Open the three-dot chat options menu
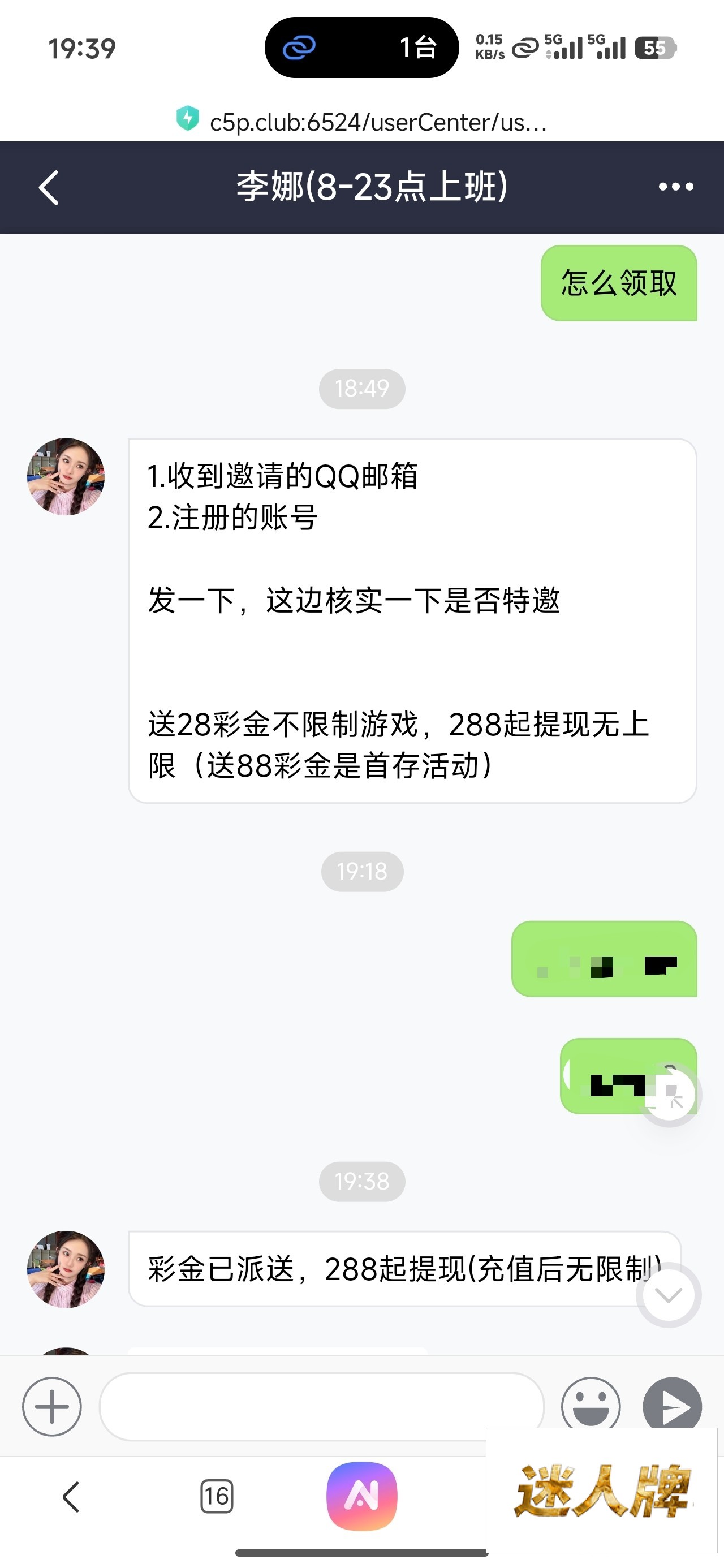The height and width of the screenshot is (1568, 724). tap(676, 187)
